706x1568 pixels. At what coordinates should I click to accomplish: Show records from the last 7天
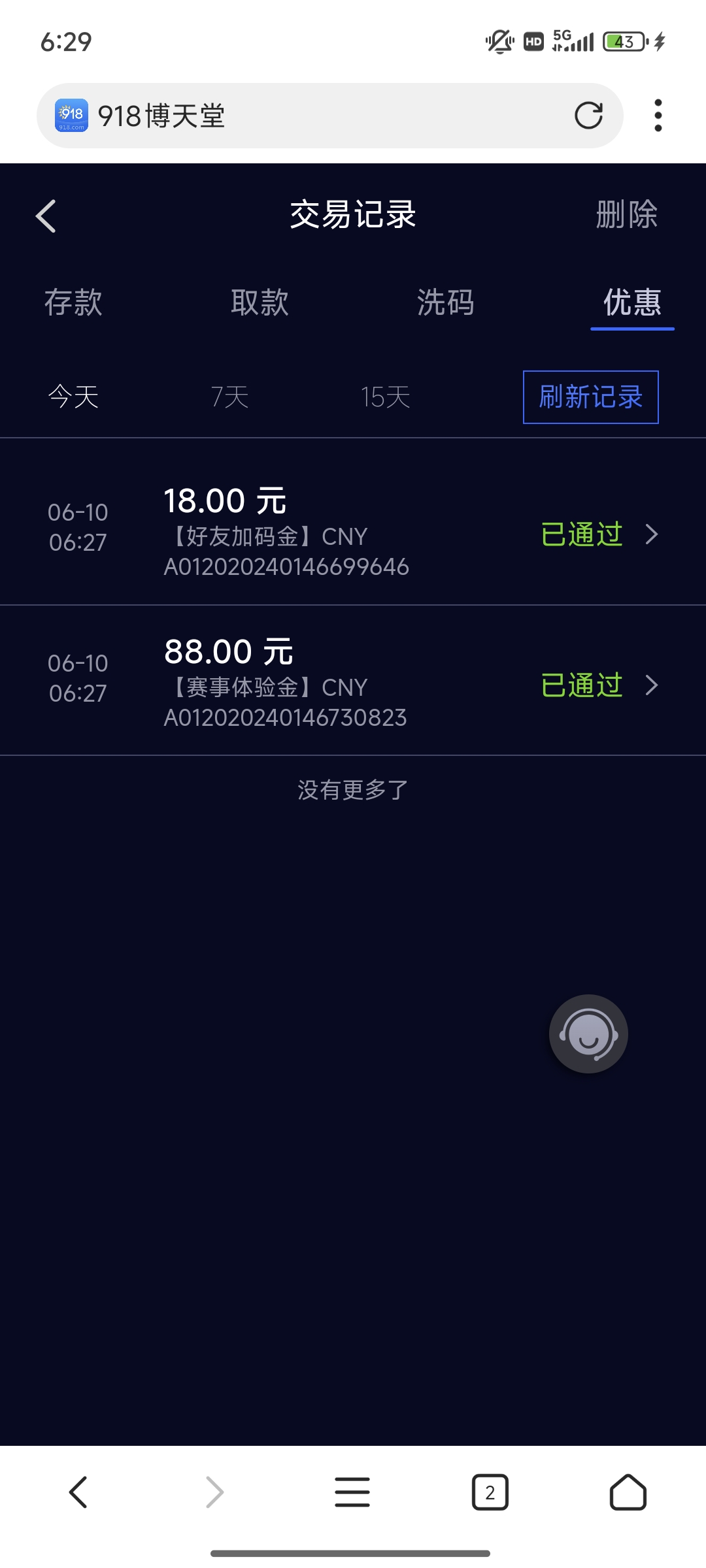(x=229, y=397)
